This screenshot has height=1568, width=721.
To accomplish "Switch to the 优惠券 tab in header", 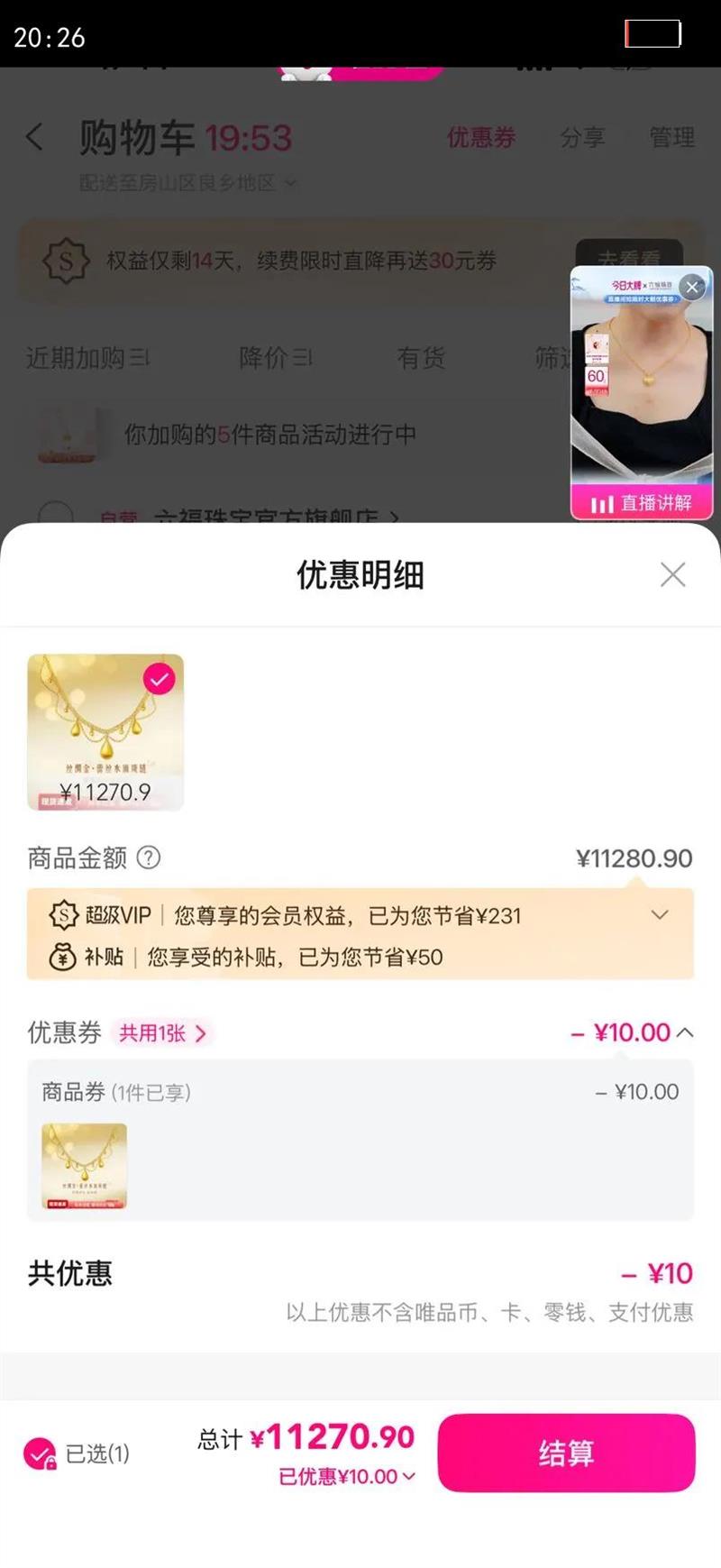I will pos(482,137).
